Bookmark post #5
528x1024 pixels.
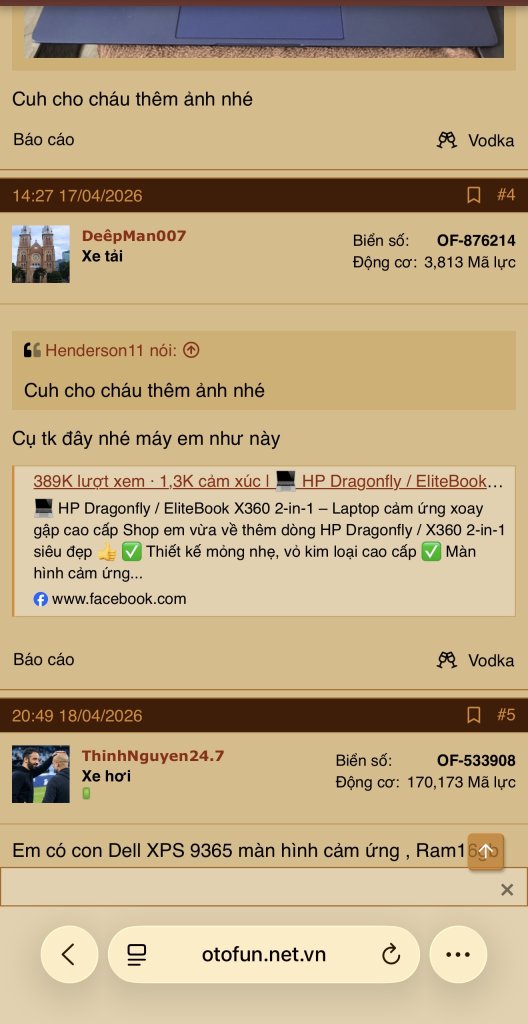pyautogui.click(x=474, y=715)
